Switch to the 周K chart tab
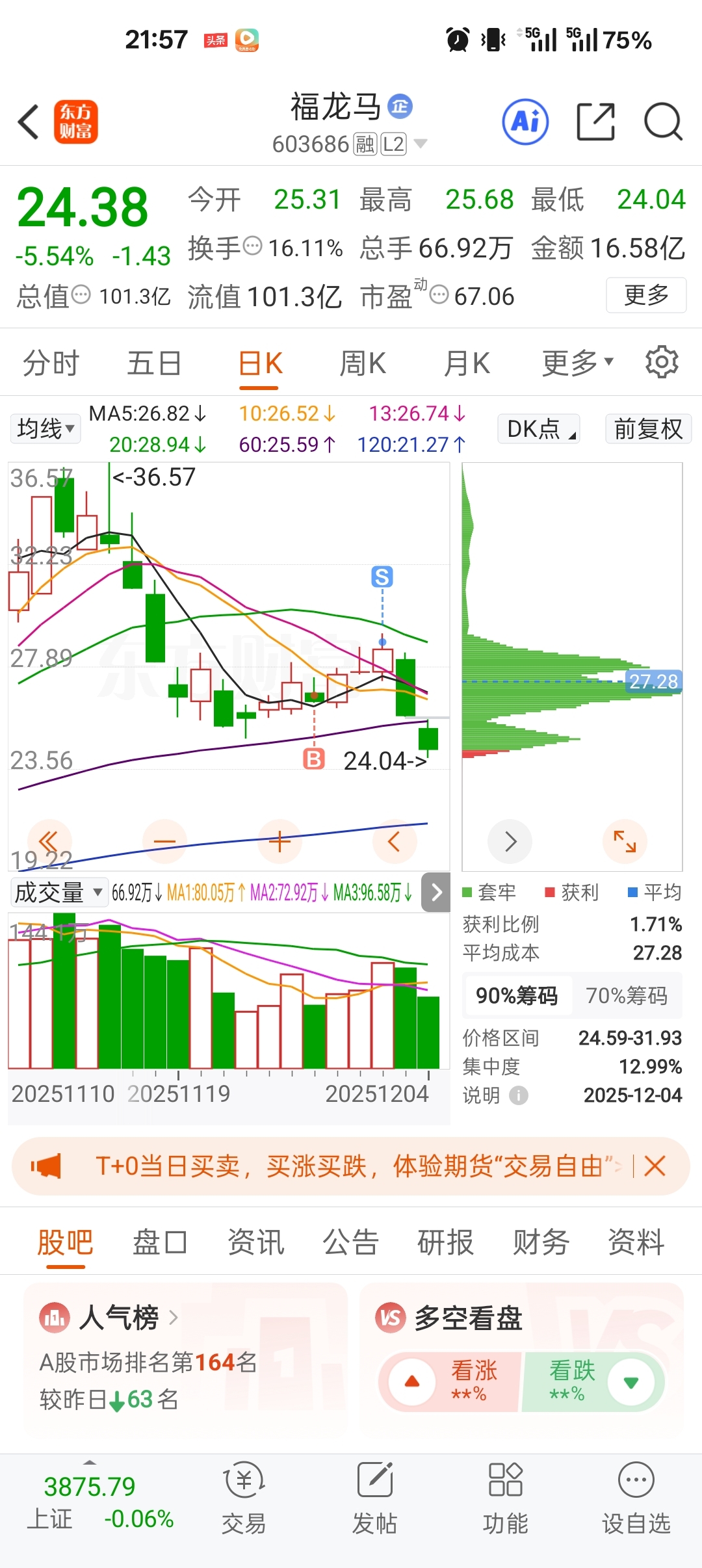The image size is (702, 1568). pyautogui.click(x=363, y=363)
